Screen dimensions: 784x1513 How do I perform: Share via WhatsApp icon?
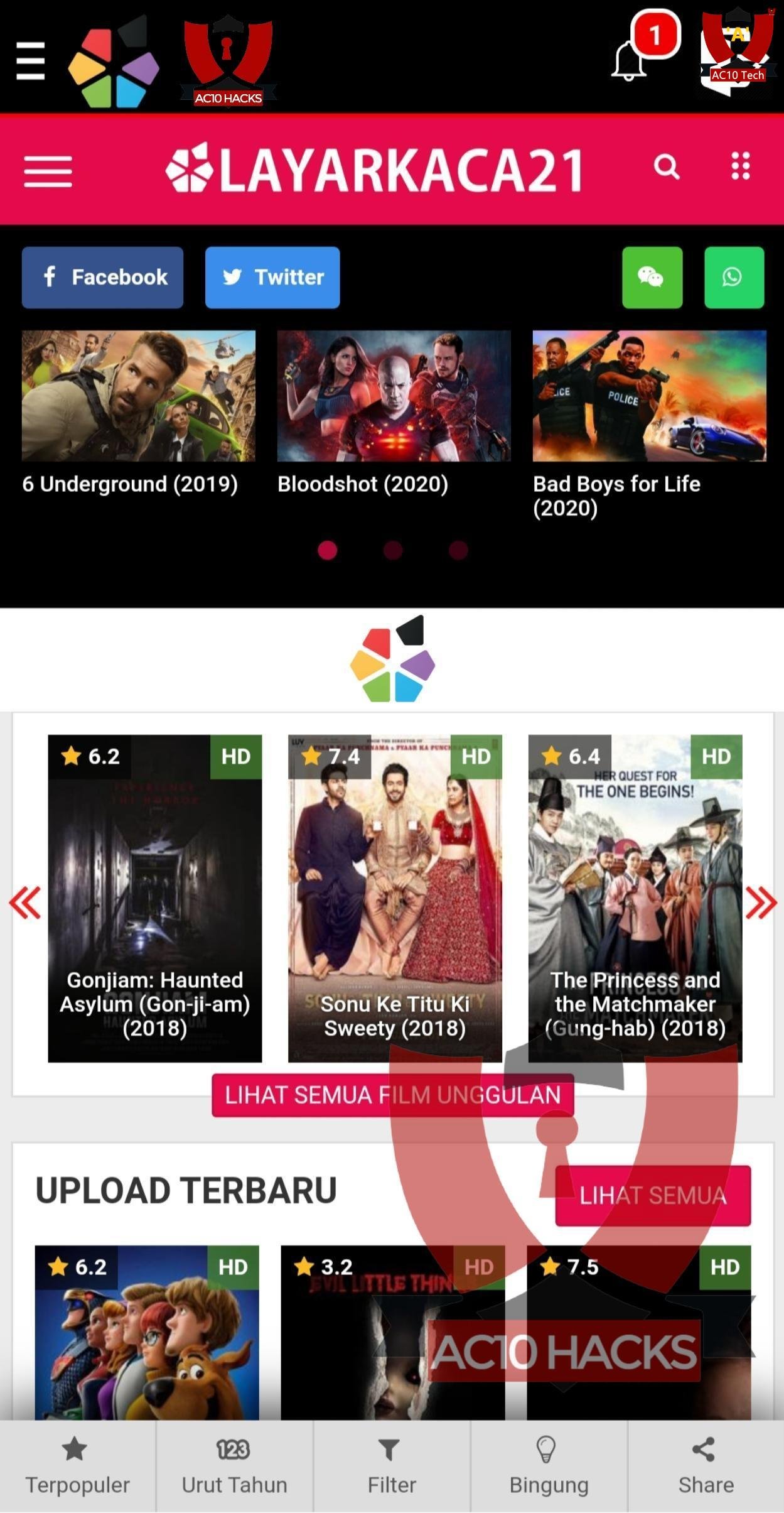[x=734, y=277]
